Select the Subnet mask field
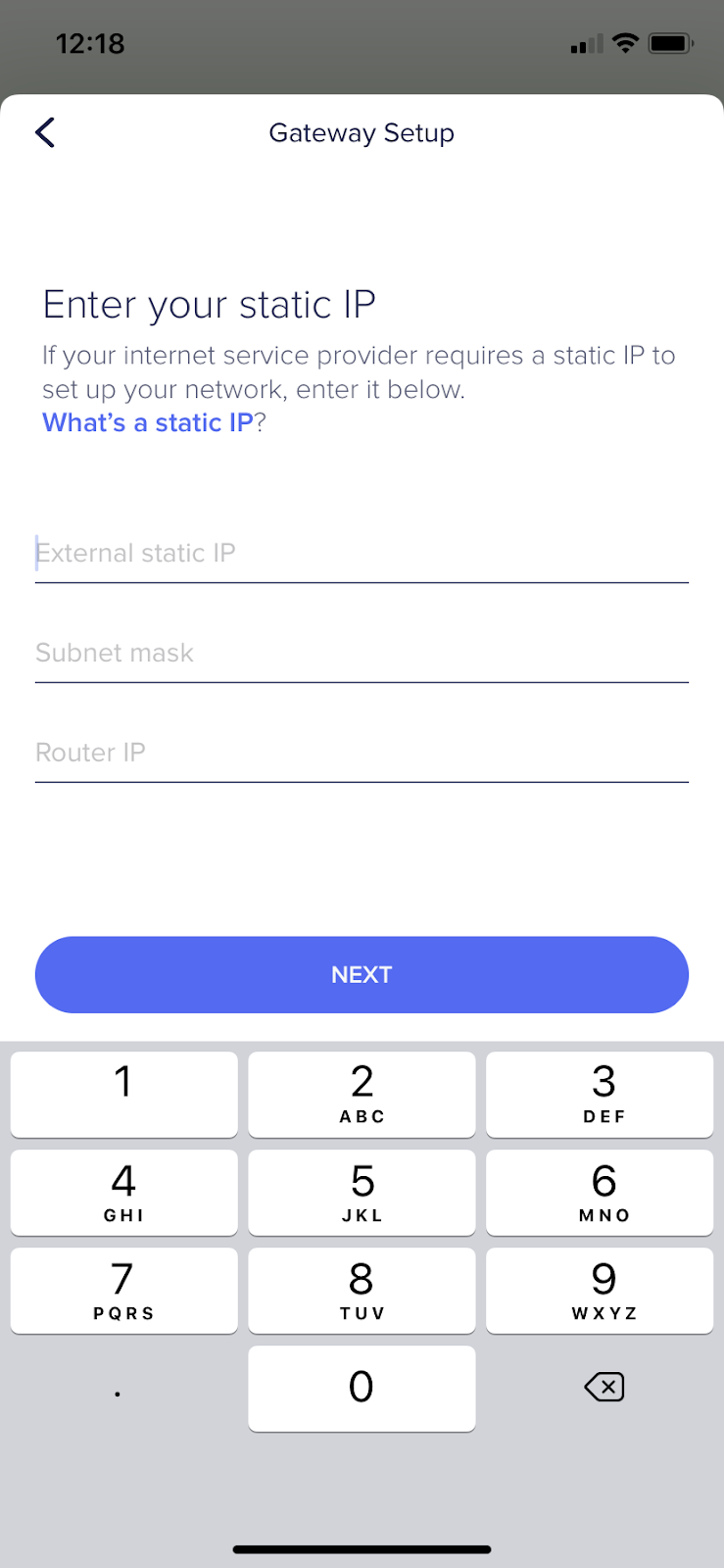 (x=362, y=654)
